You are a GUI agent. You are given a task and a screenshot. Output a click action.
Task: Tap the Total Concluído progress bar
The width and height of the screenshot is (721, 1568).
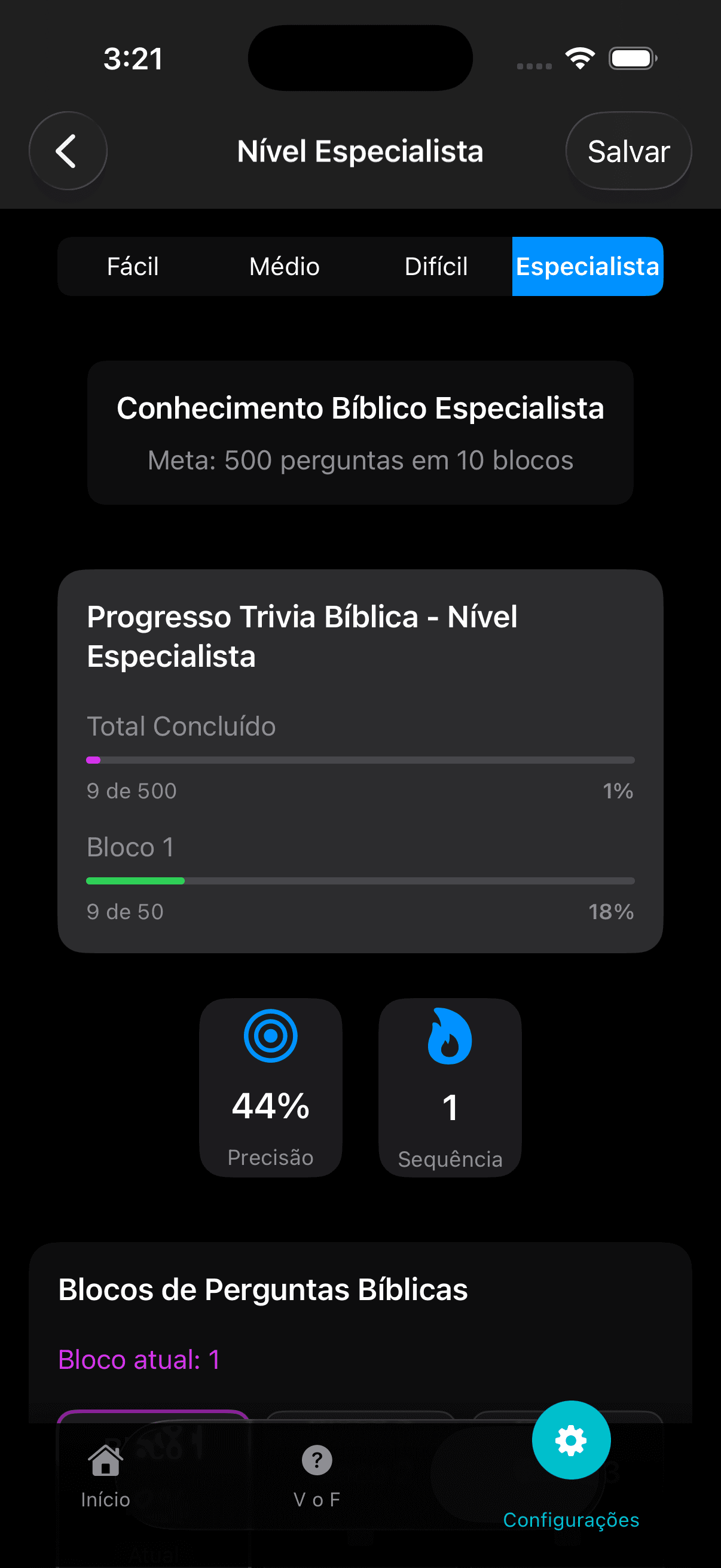(360, 759)
